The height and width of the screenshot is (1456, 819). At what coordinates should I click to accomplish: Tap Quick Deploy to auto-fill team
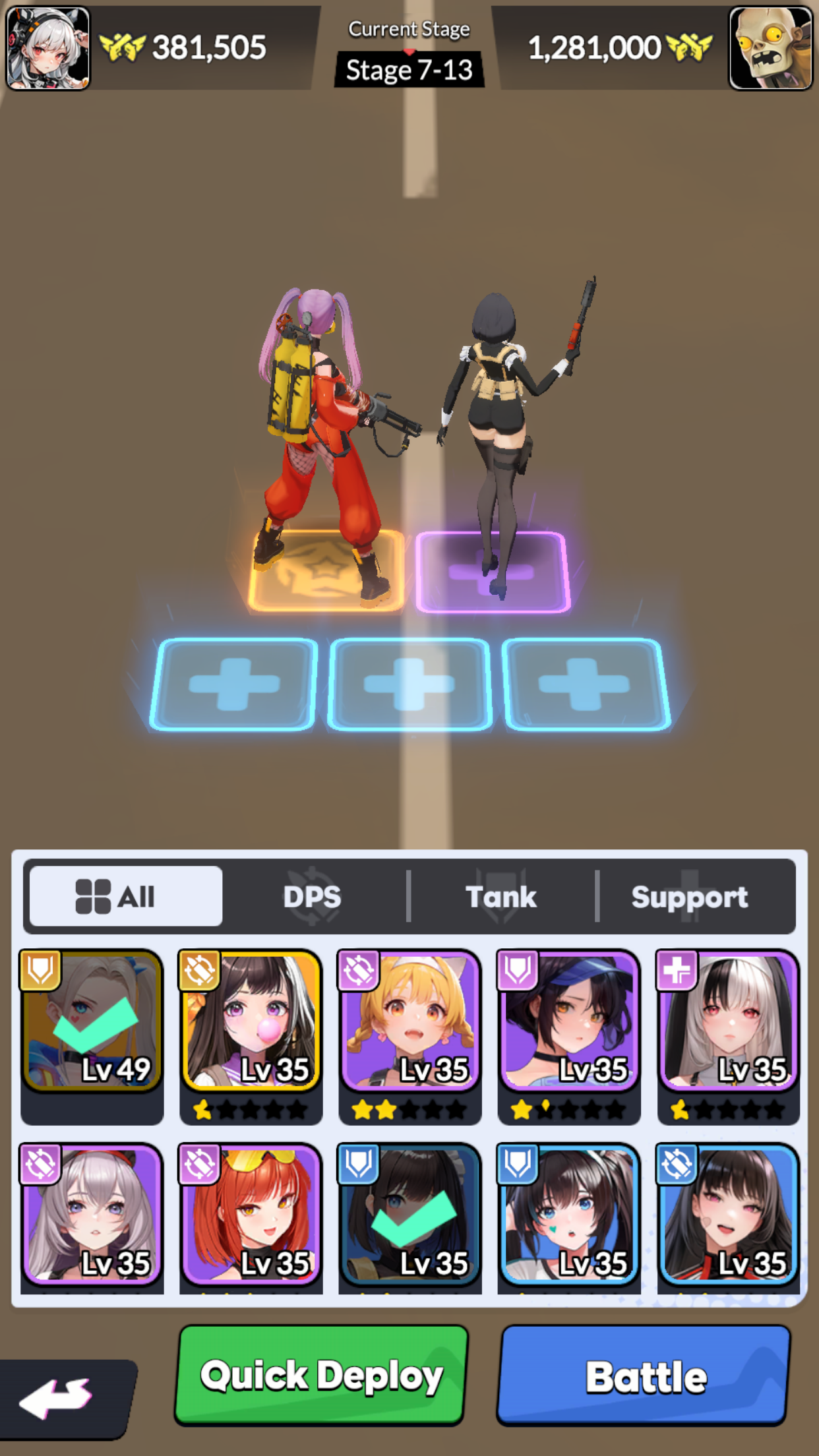322,1375
